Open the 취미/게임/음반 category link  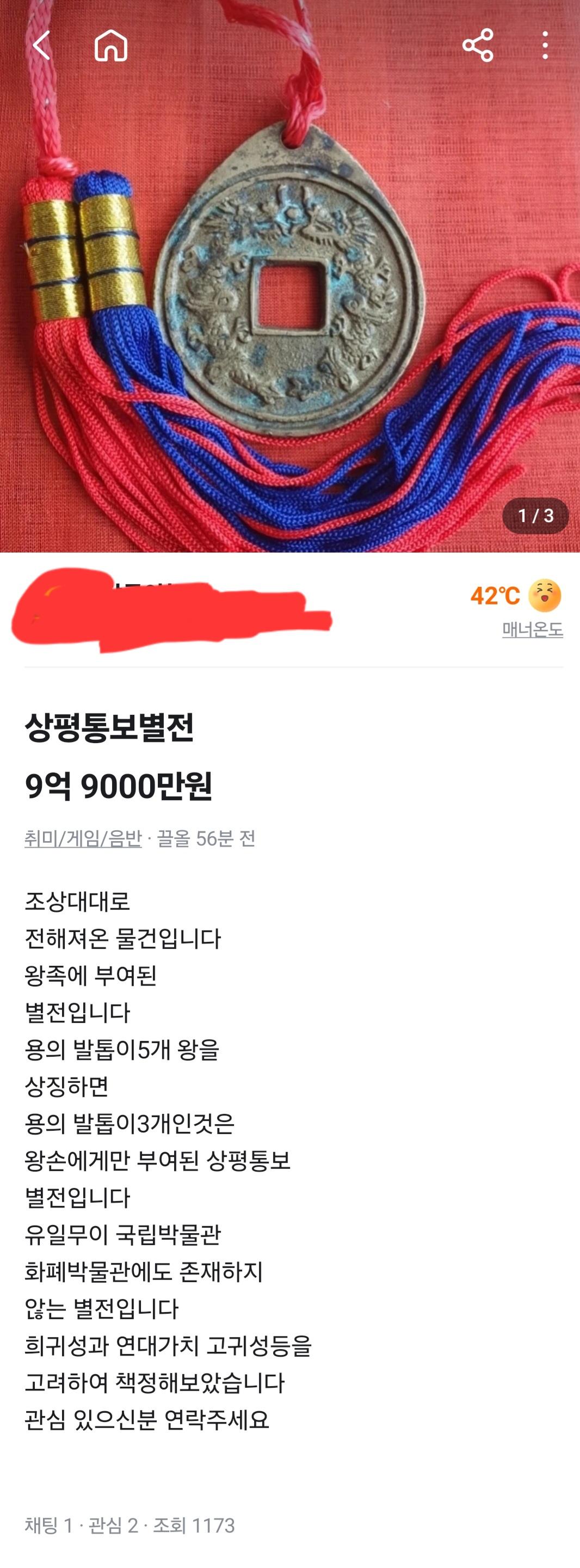(83, 838)
